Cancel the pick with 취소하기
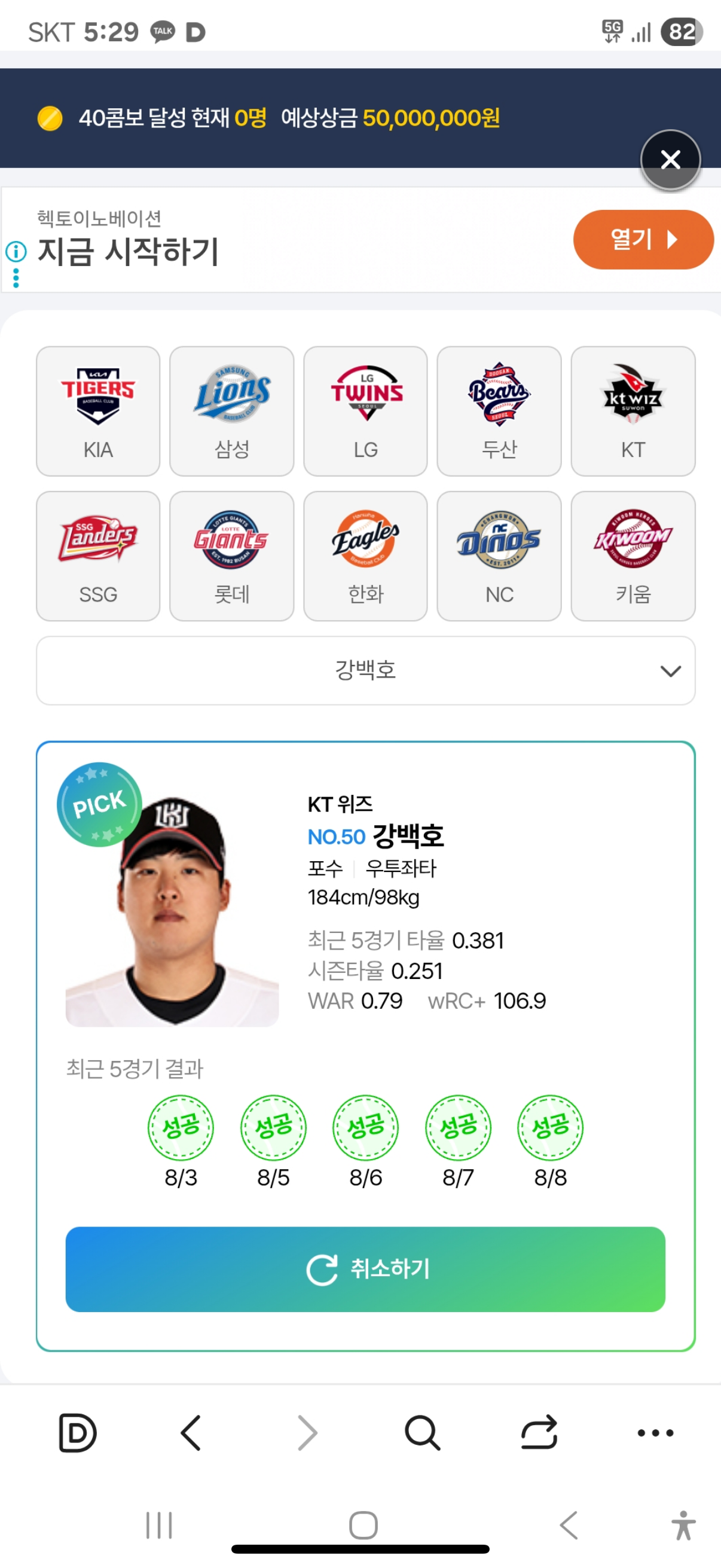This screenshot has height=1568, width=721. [365, 1269]
